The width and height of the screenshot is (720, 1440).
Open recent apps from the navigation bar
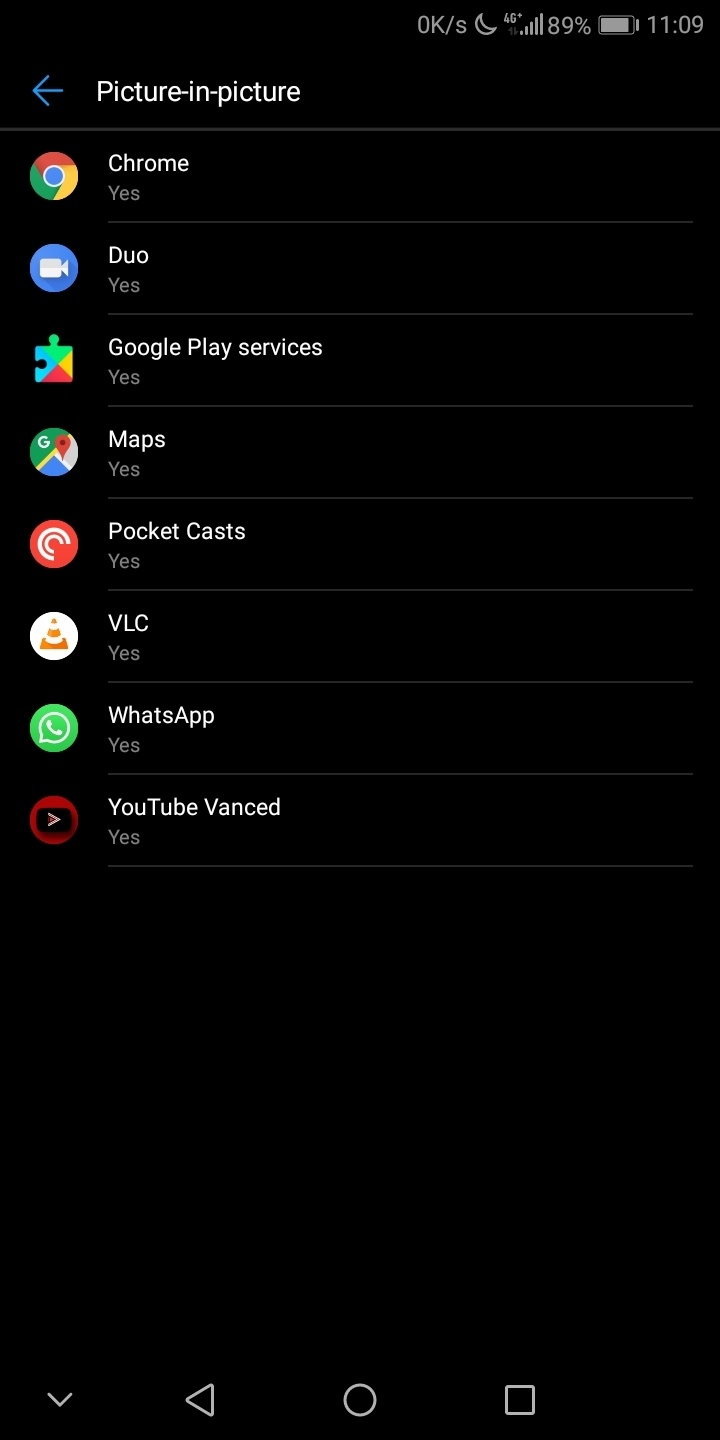coord(520,1400)
